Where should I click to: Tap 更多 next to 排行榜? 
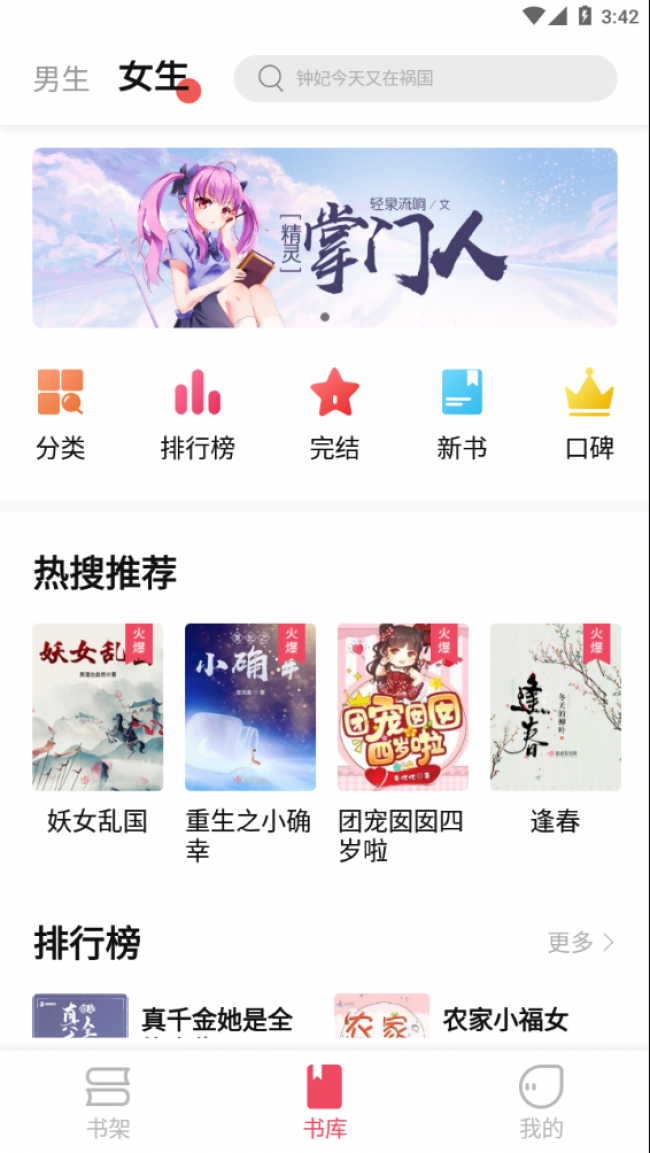point(580,942)
